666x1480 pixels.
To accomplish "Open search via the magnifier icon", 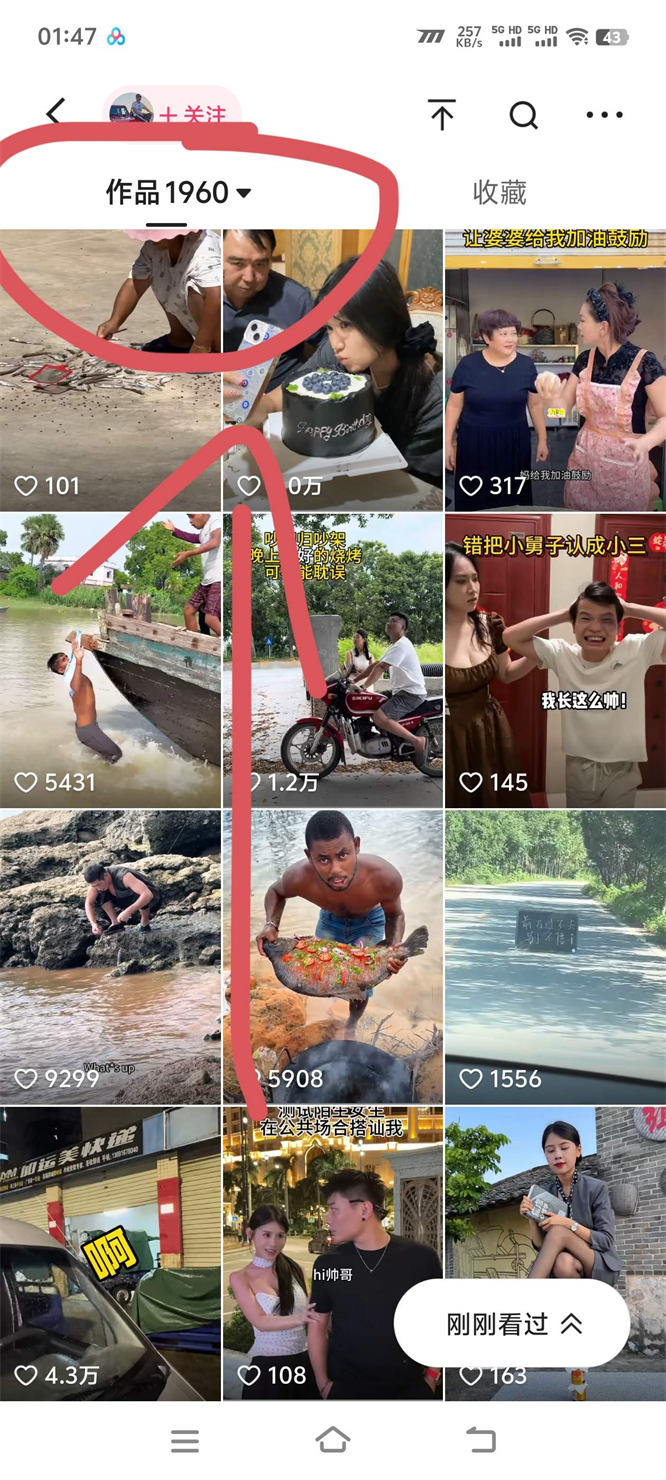I will (523, 115).
